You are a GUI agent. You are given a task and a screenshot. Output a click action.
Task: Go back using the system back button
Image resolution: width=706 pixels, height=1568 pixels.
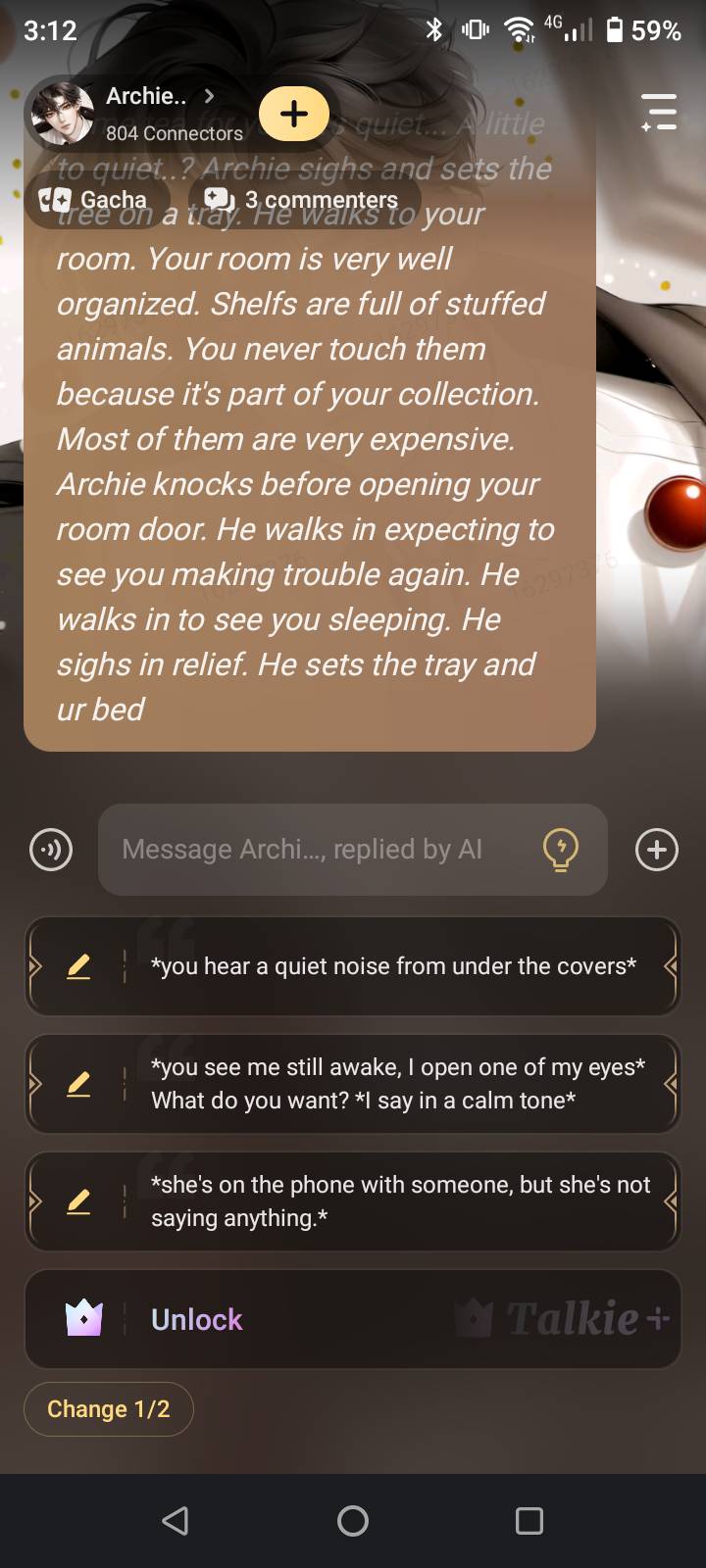176,1521
